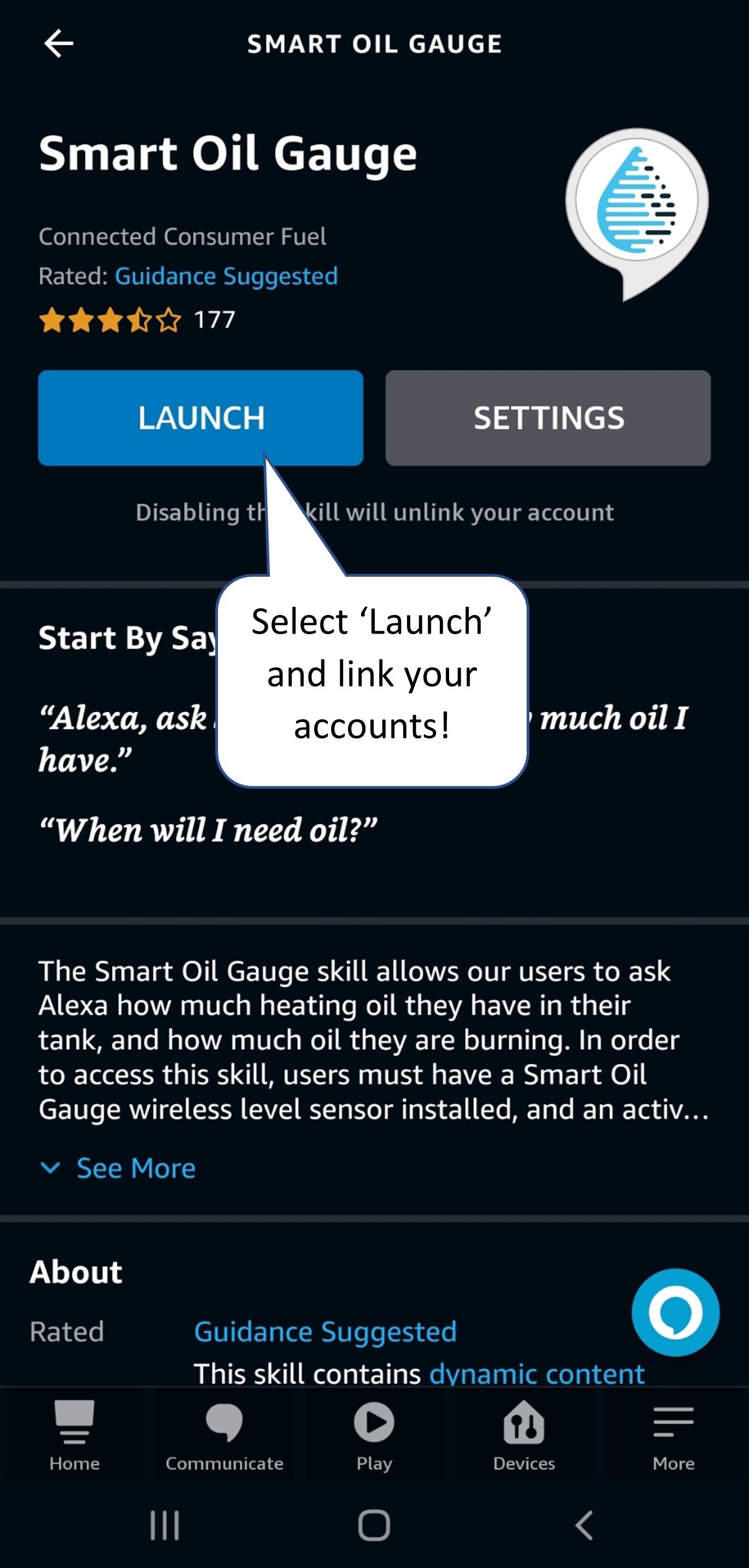The height and width of the screenshot is (1568, 749).
Task: Open the dynamic content link
Action: [536, 1373]
